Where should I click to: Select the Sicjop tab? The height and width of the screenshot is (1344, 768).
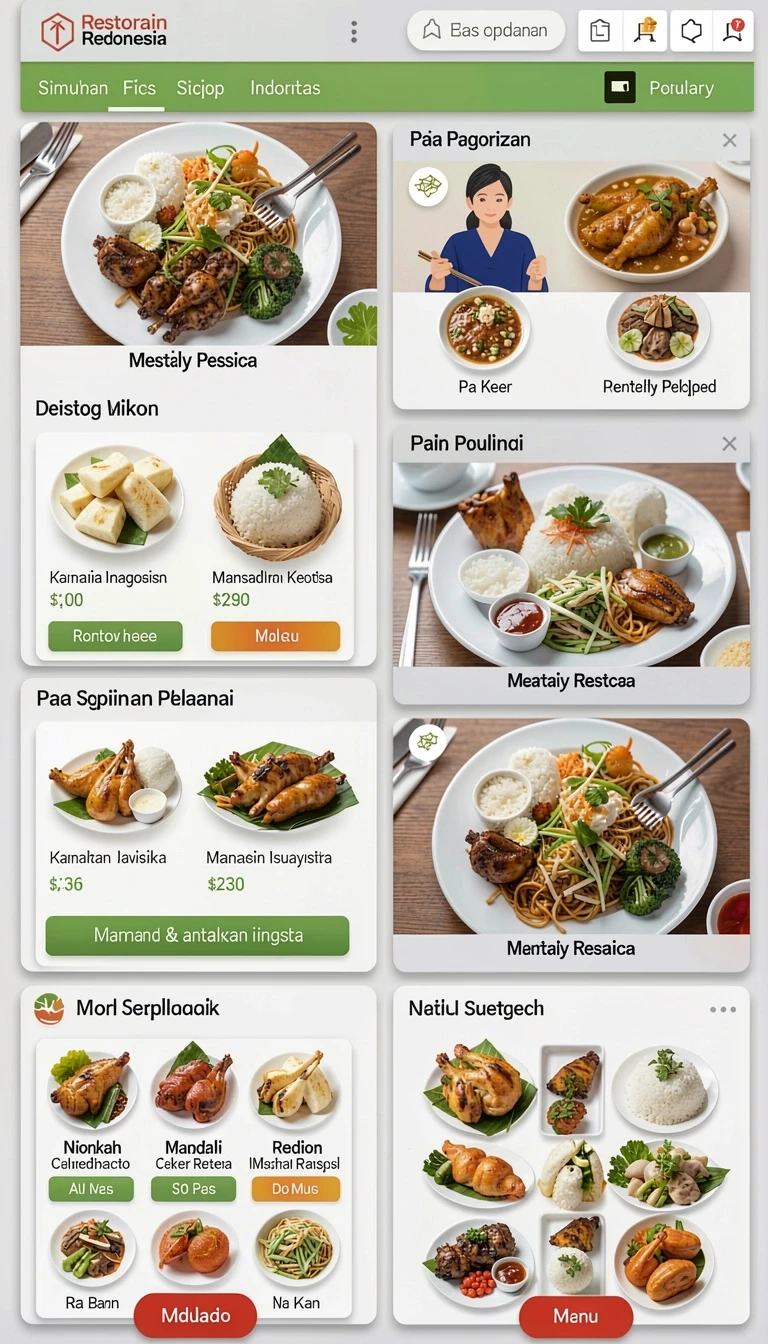pyautogui.click(x=200, y=88)
